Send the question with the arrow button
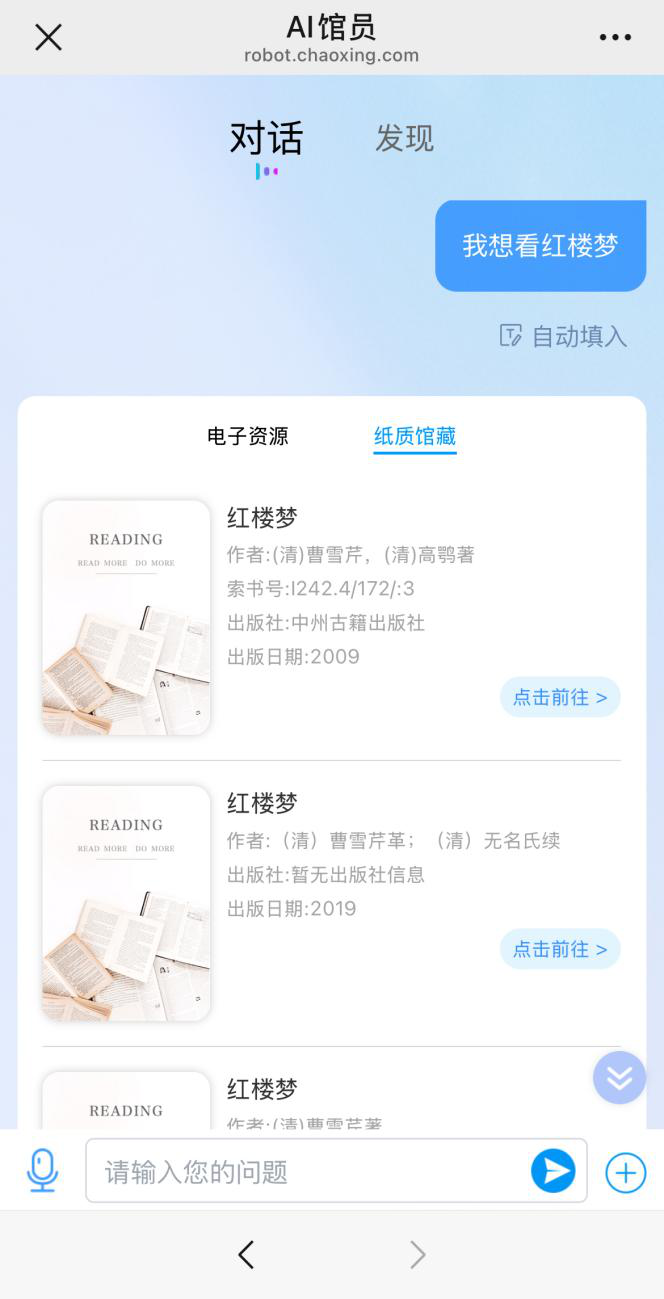664x1299 pixels. pyautogui.click(x=553, y=1170)
